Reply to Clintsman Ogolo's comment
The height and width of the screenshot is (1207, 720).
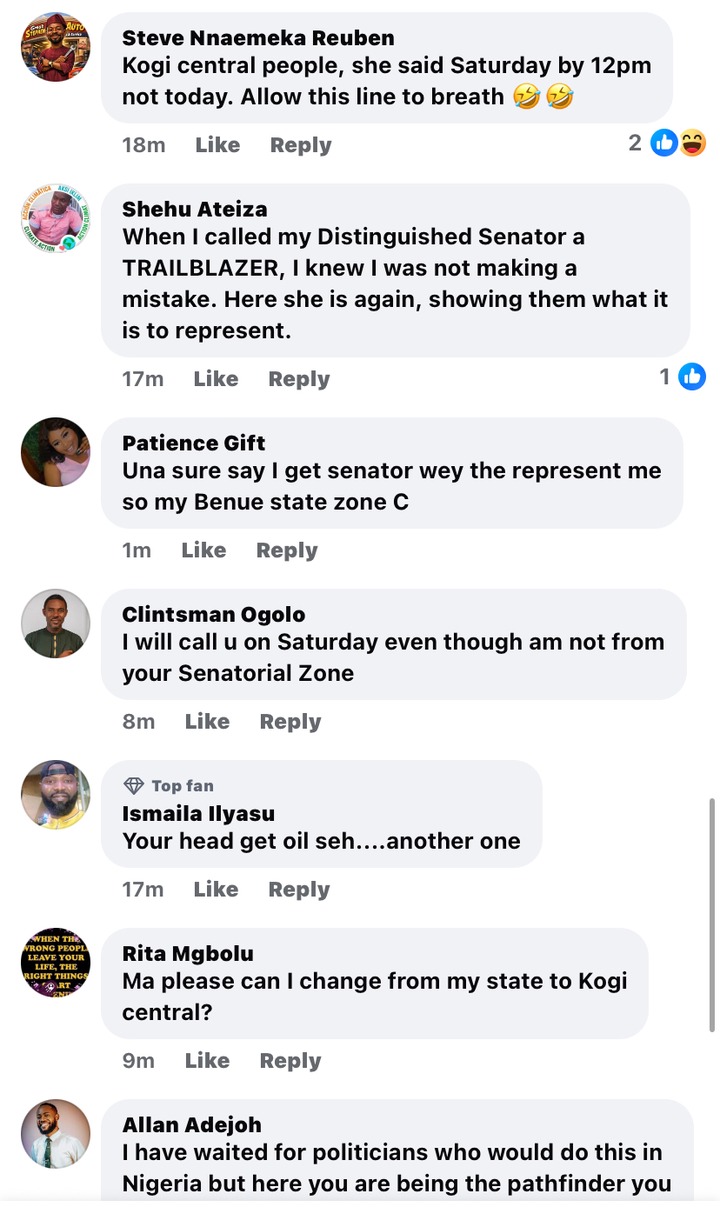tap(290, 721)
